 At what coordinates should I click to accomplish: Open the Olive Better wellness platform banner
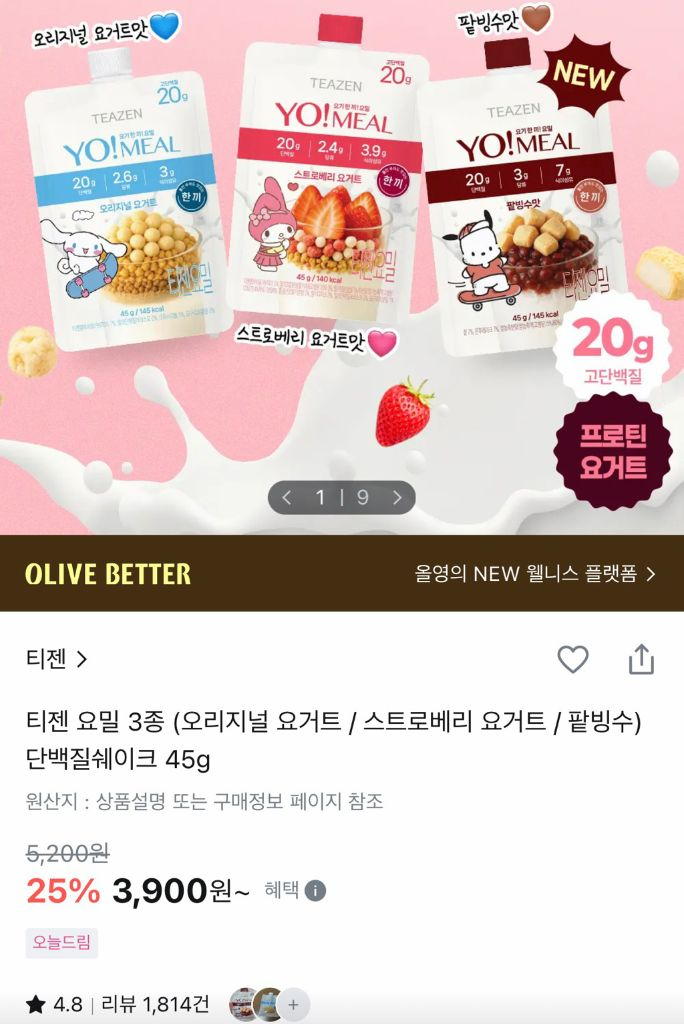tap(342, 573)
